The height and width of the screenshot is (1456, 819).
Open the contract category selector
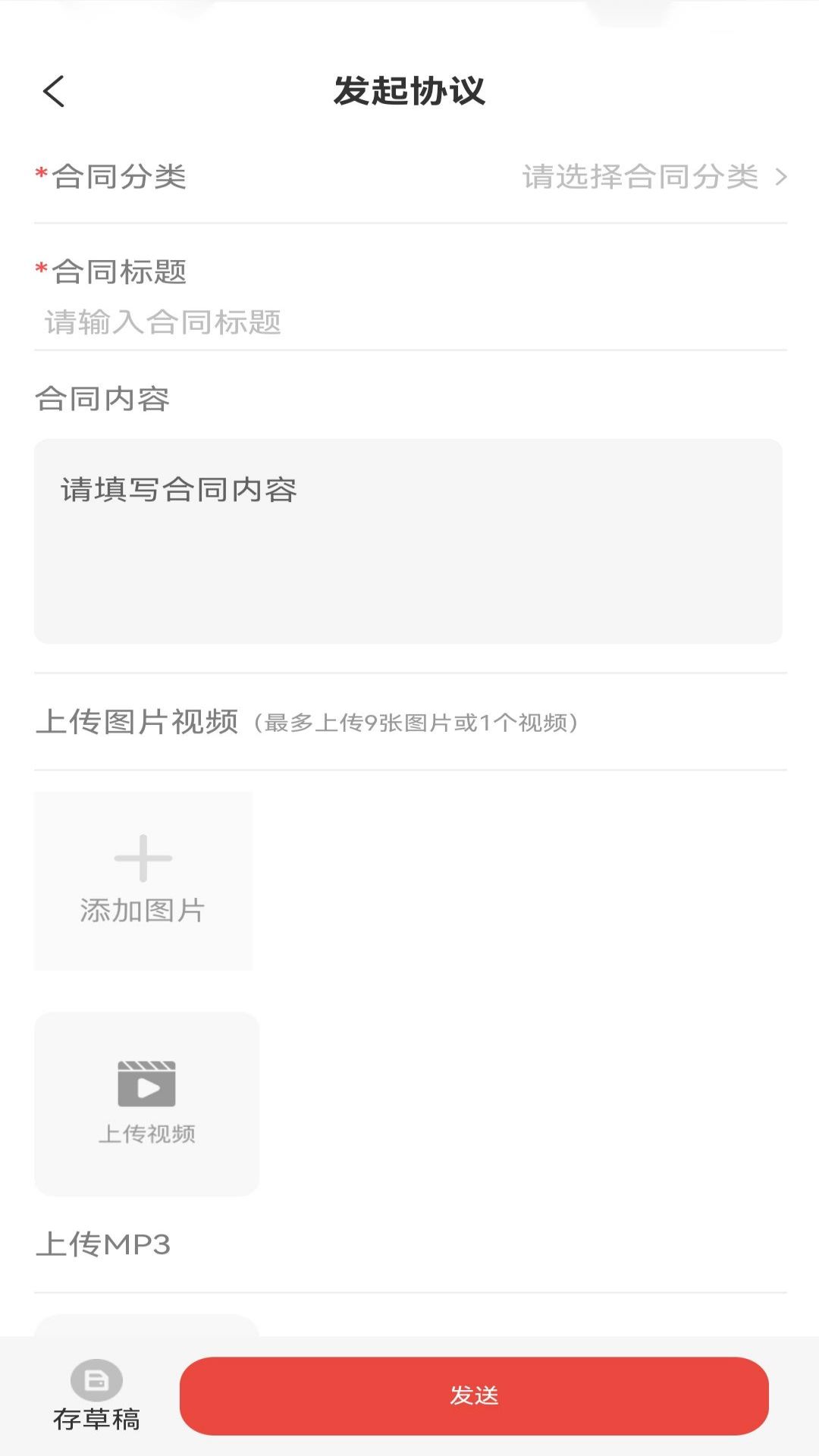click(641, 177)
